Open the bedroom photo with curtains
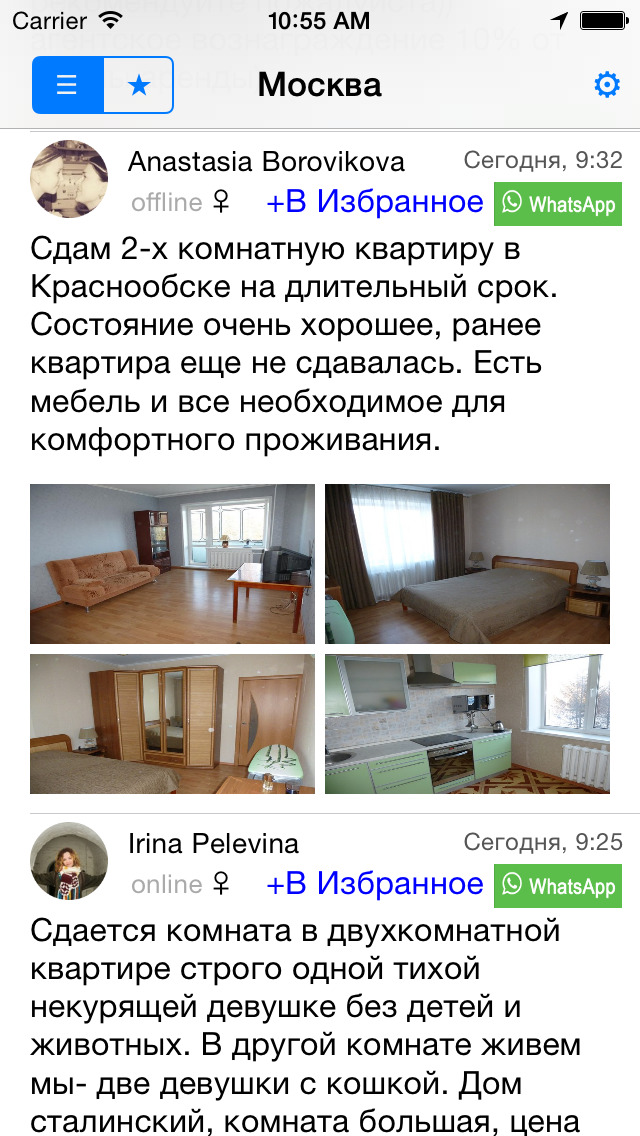 (467, 563)
